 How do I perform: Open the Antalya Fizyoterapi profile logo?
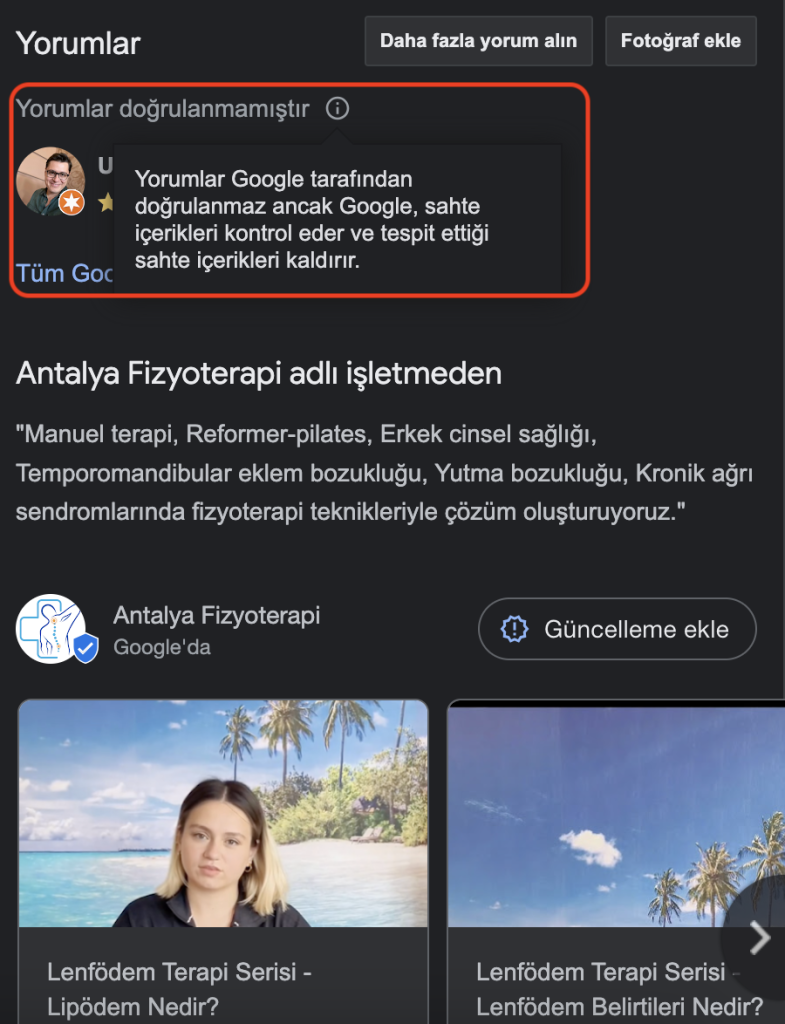pyautogui.click(x=52, y=629)
